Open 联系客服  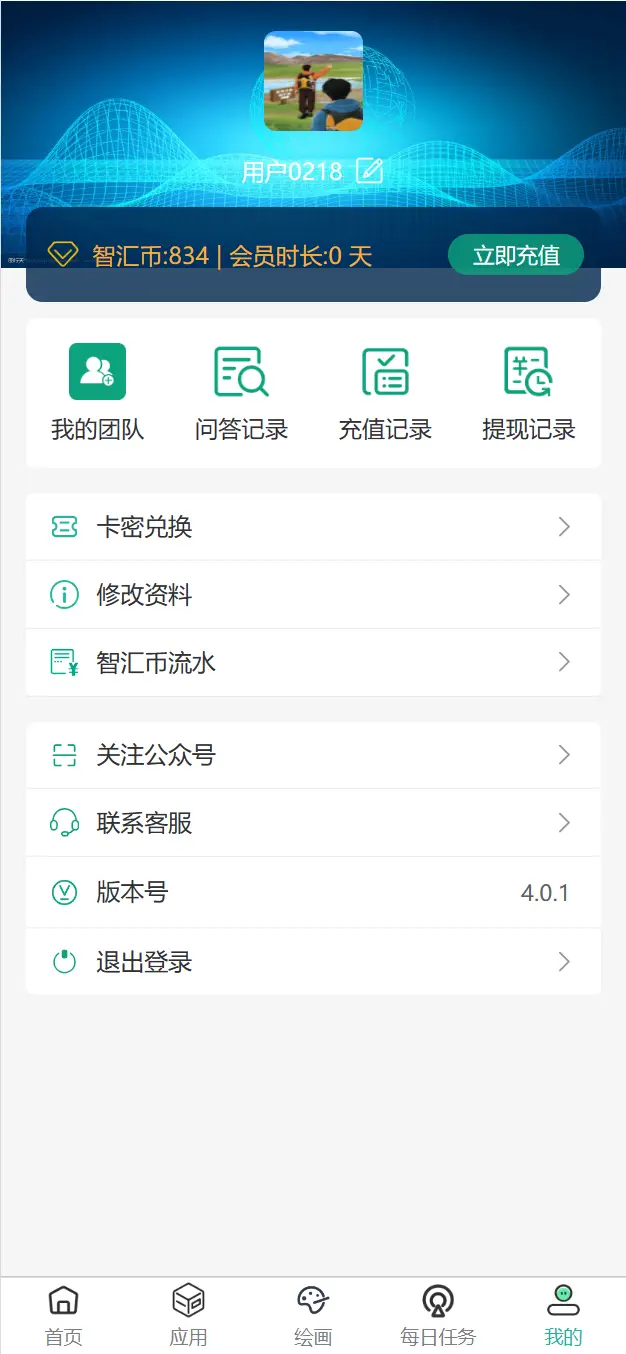313,823
